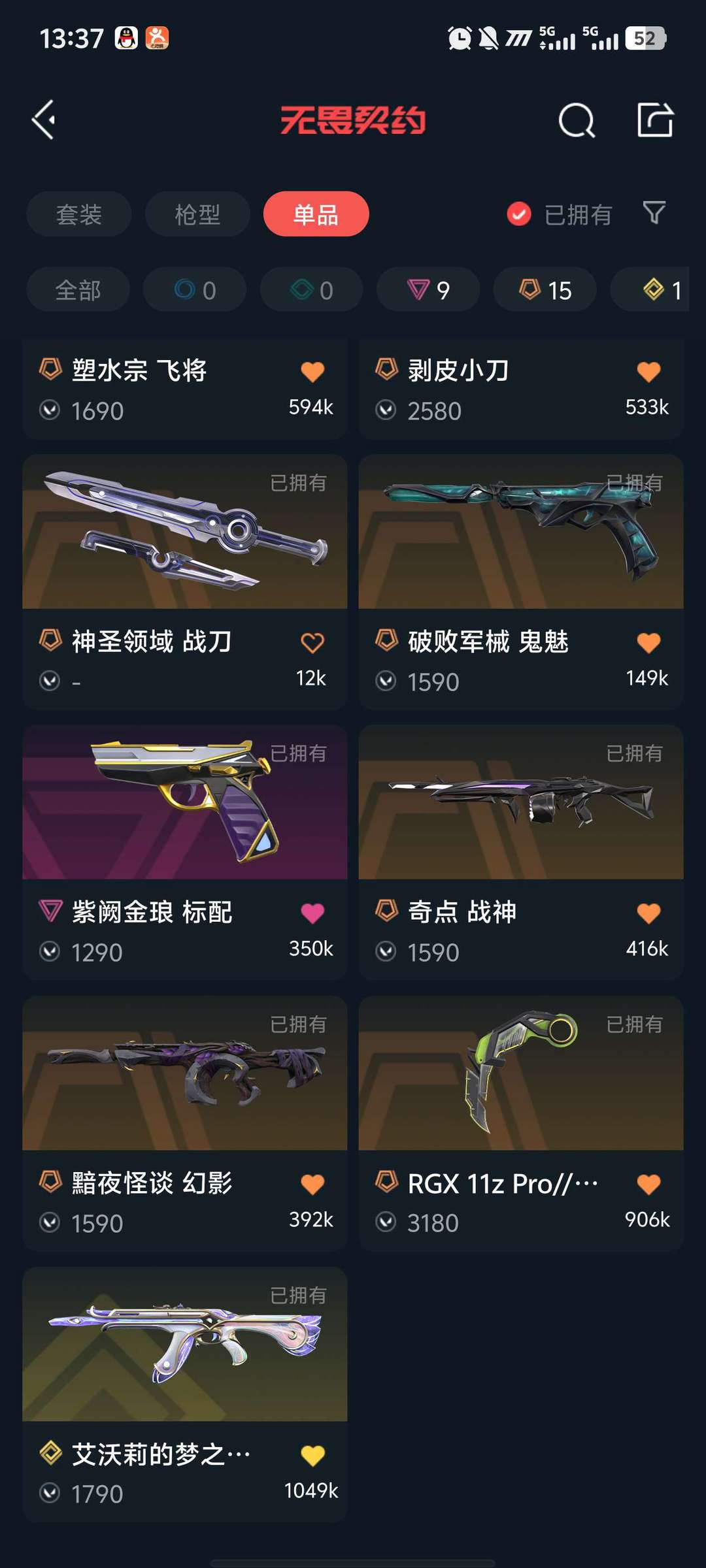Screen dimensions: 706x1568
Task: Tap the heart on 塑水宗 飞将
Action: tap(312, 372)
